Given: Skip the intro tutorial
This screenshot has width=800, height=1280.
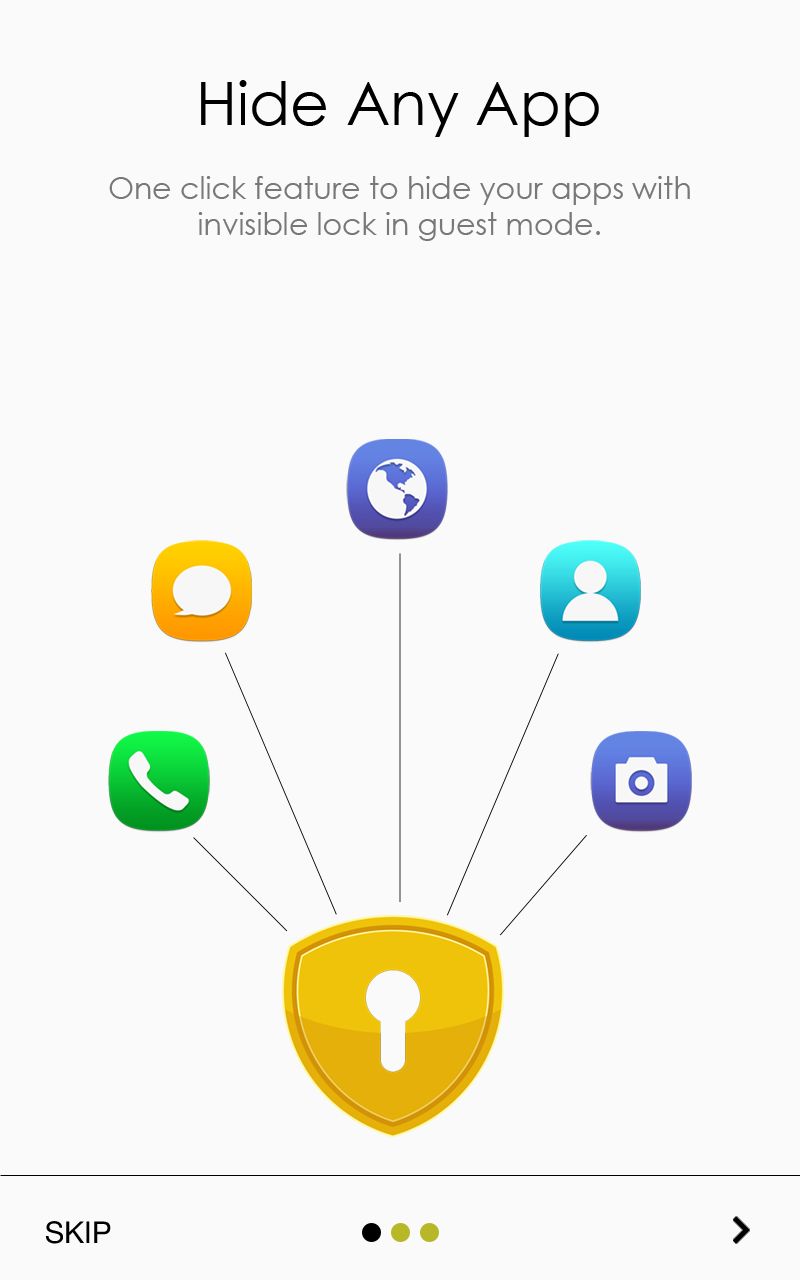Looking at the screenshot, I should (x=78, y=1232).
